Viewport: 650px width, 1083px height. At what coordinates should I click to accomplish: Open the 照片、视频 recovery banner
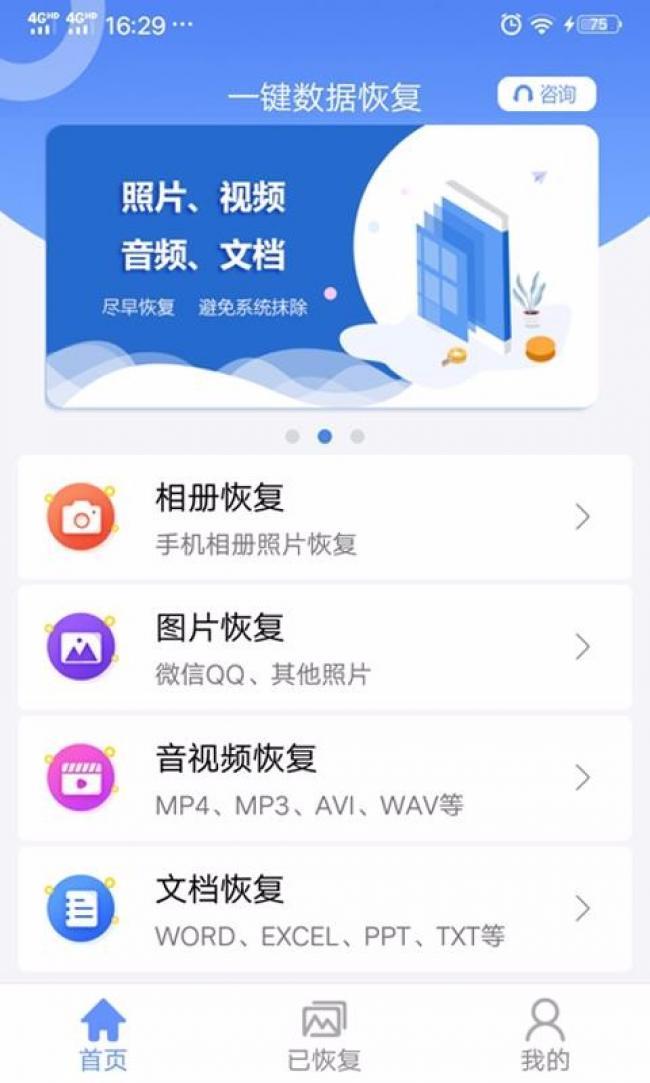point(322,266)
